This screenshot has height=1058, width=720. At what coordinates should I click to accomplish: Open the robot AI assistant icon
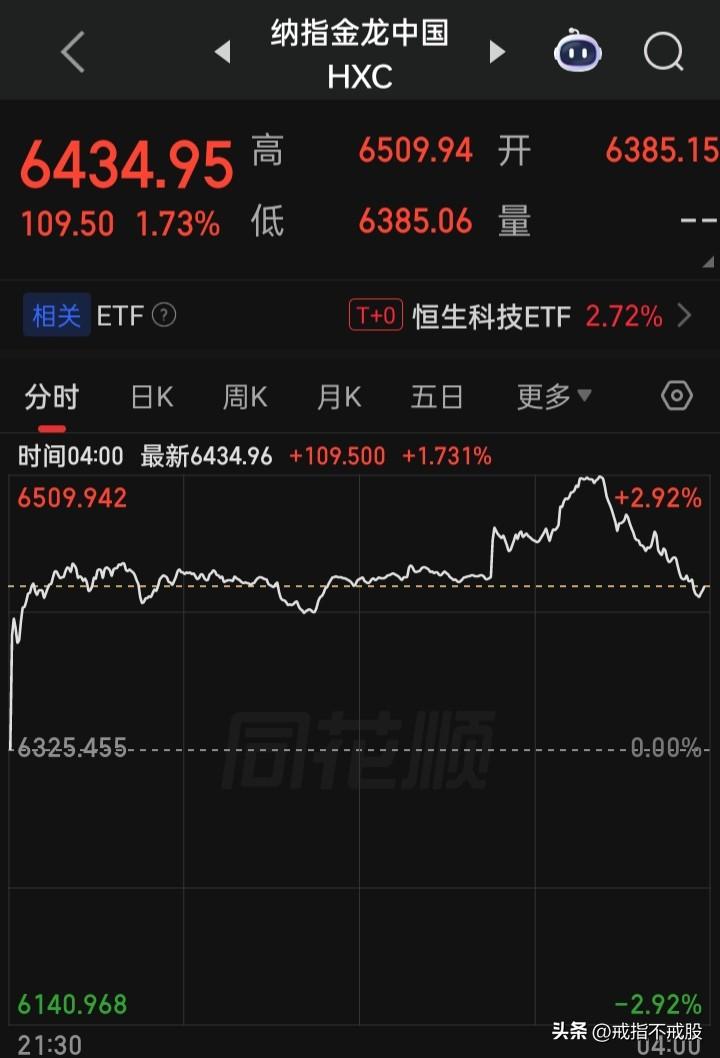[x=577, y=50]
